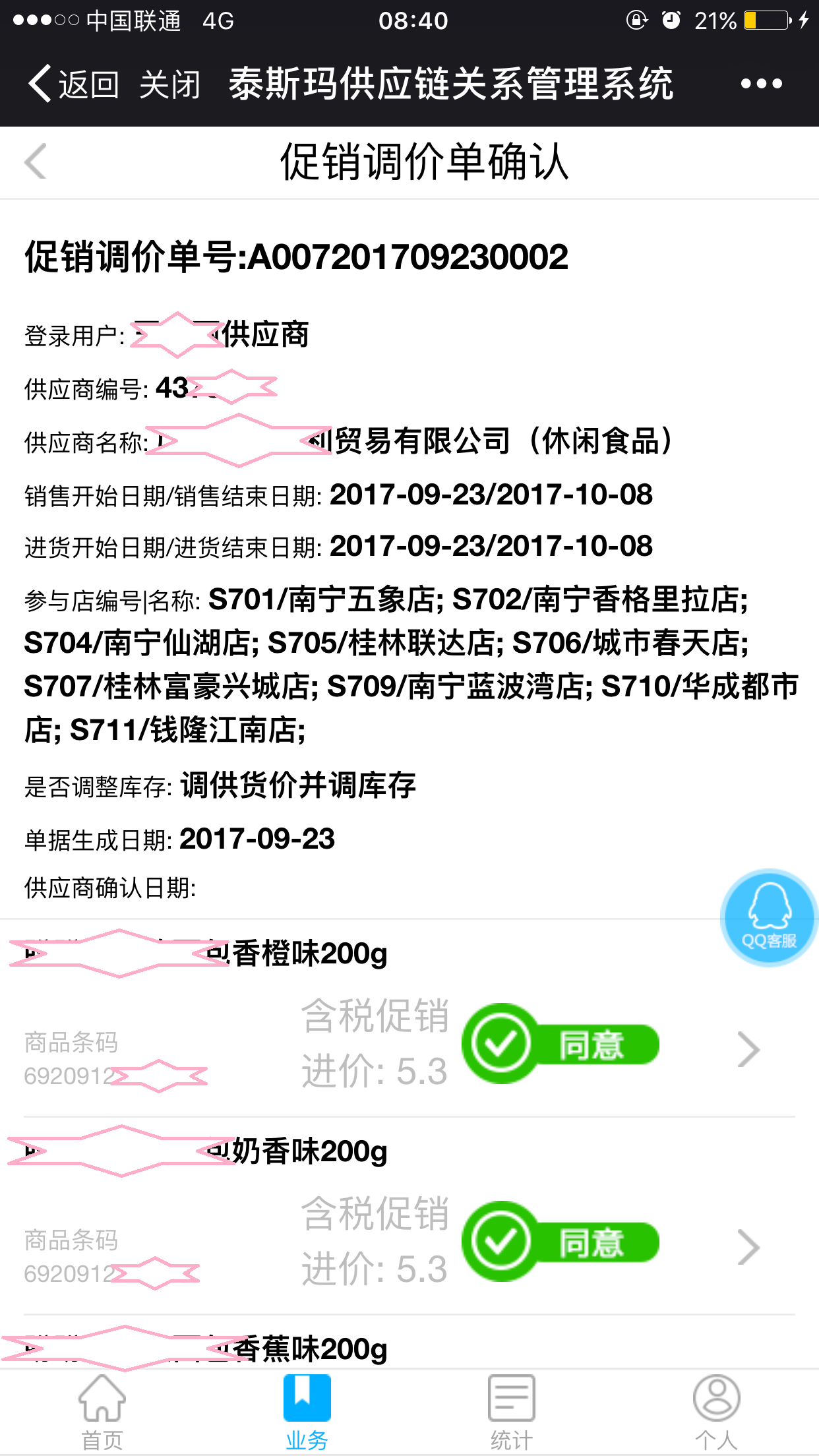The width and height of the screenshot is (819, 1456).
Task: Tap 同意 for the 香橙味200g item
Action: (x=561, y=1044)
